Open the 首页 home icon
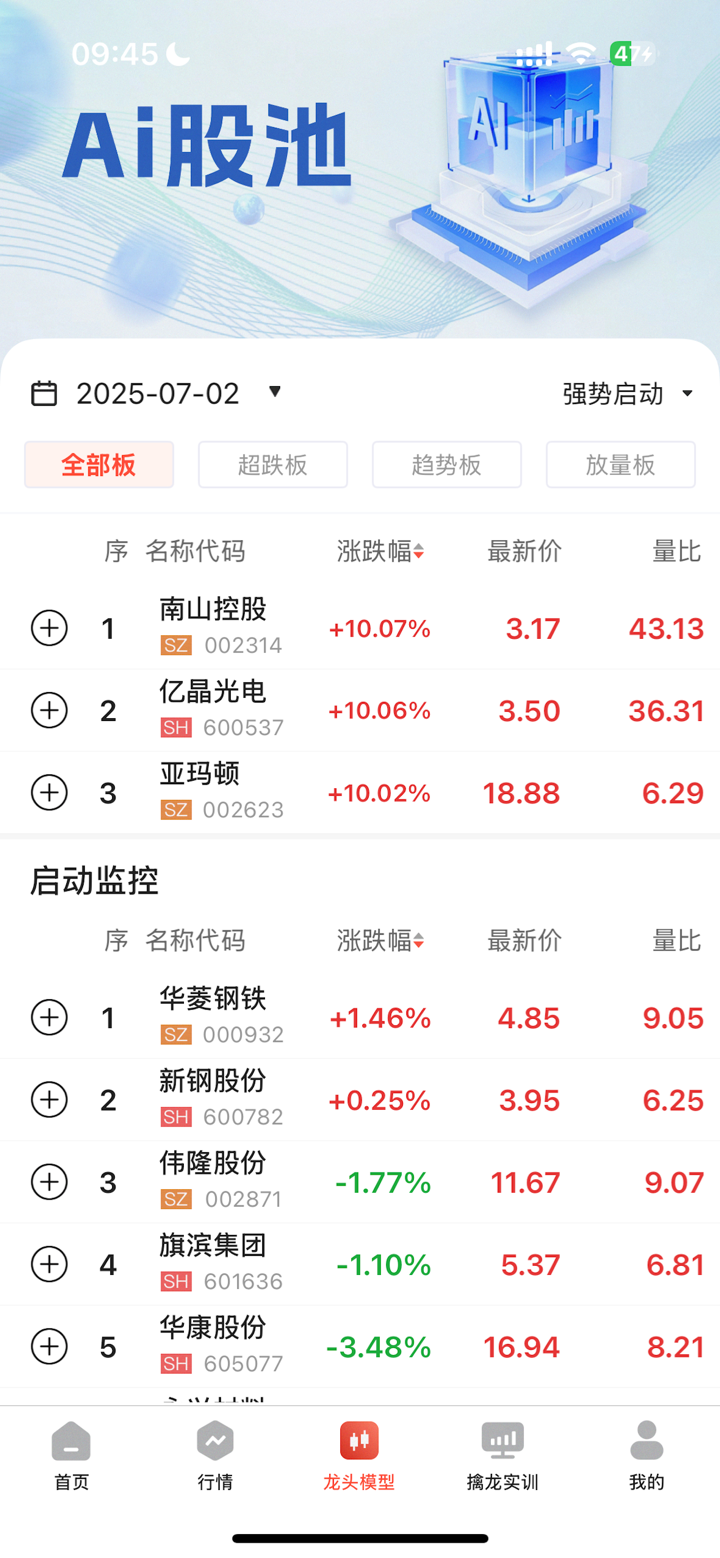The width and height of the screenshot is (720, 1558). [x=70, y=1442]
